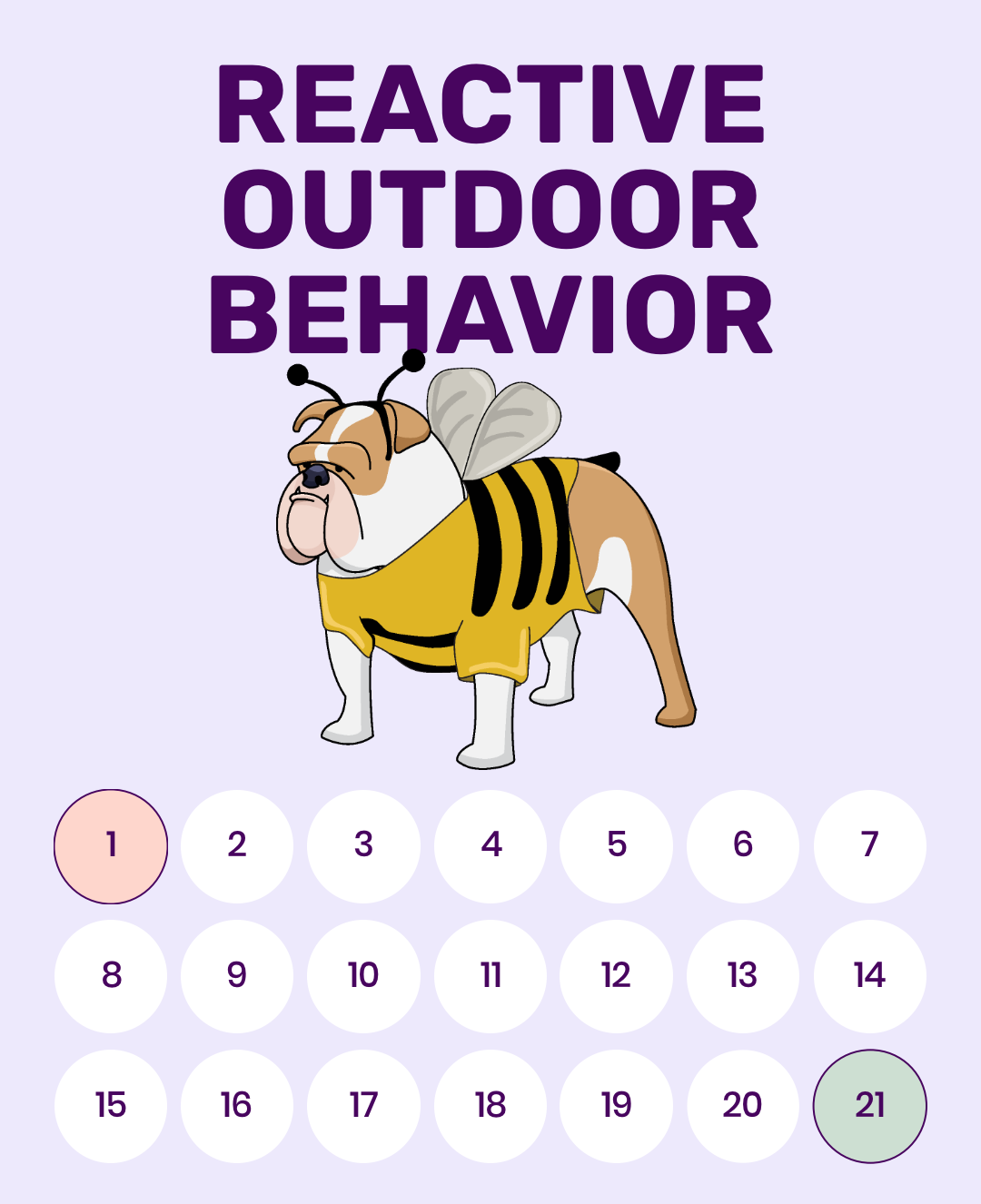Select day 12
This screenshot has height=1204, width=981.
617,976
